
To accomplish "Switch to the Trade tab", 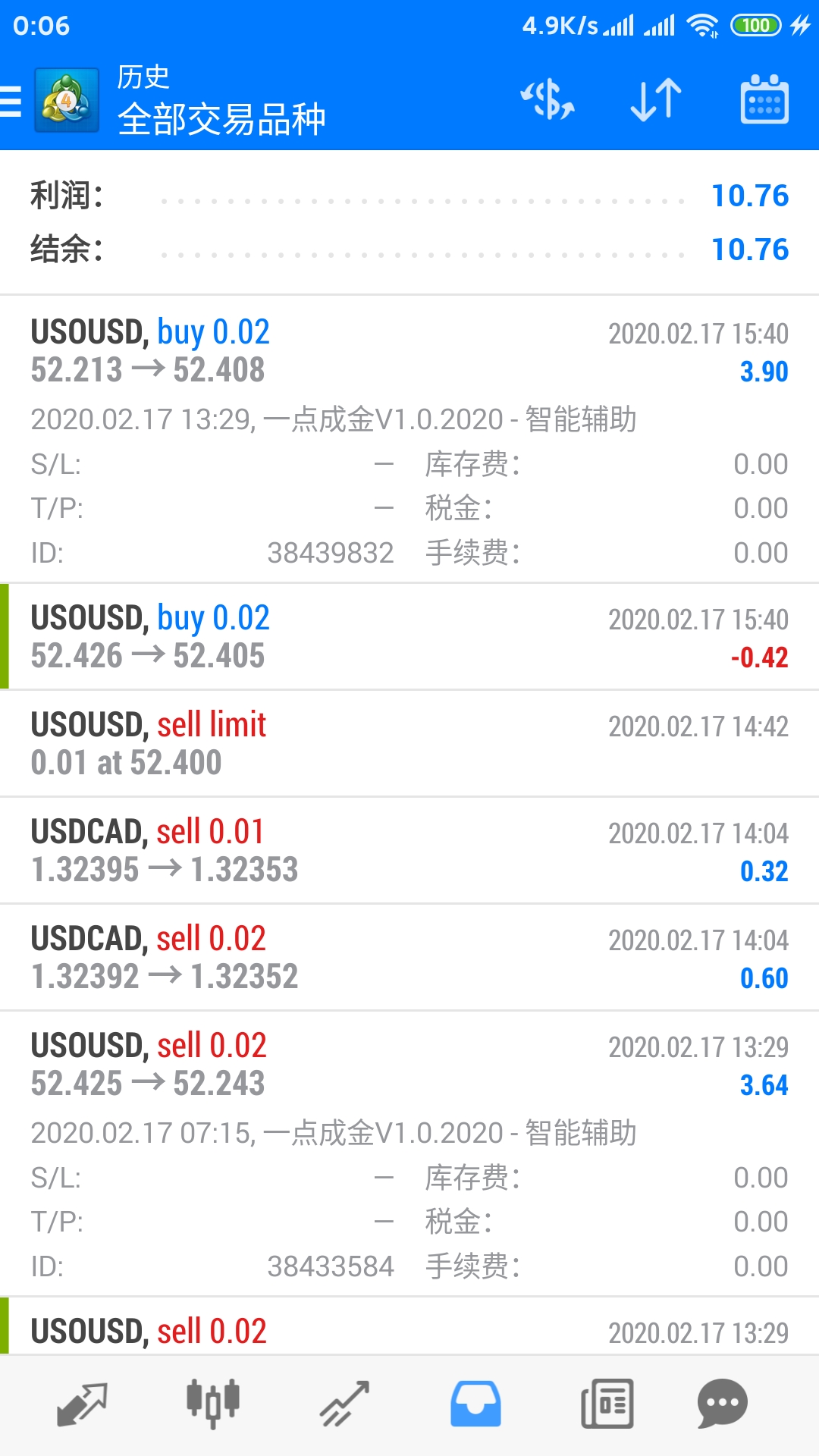I will point(344,1404).
